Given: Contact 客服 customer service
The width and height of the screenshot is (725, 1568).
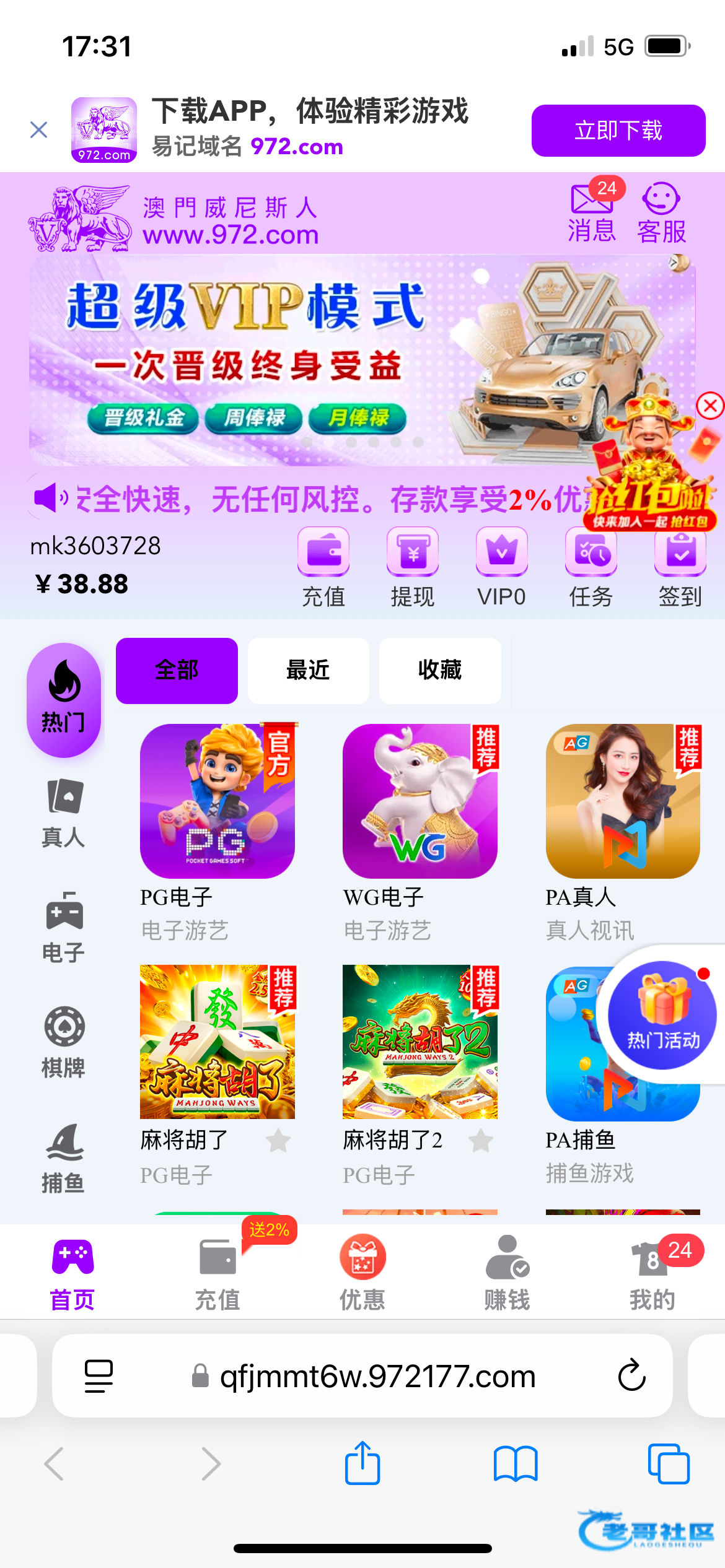Looking at the screenshot, I should click(x=661, y=213).
